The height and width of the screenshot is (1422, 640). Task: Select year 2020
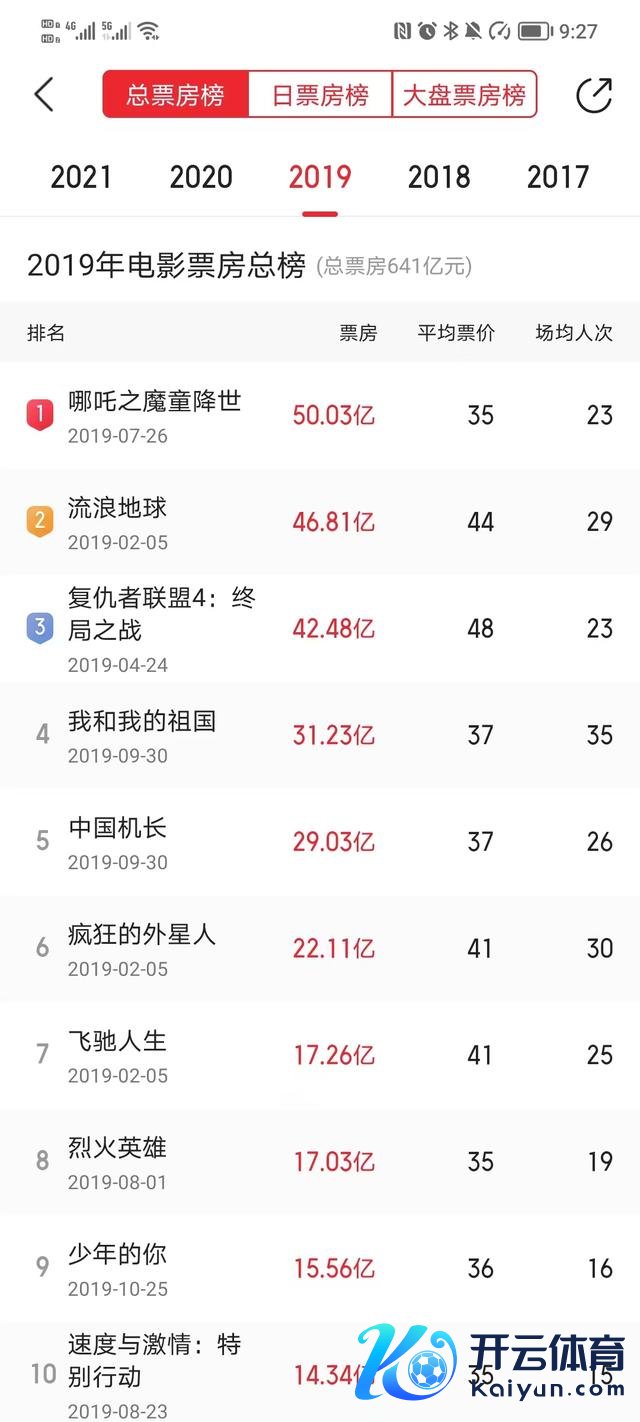point(200,178)
